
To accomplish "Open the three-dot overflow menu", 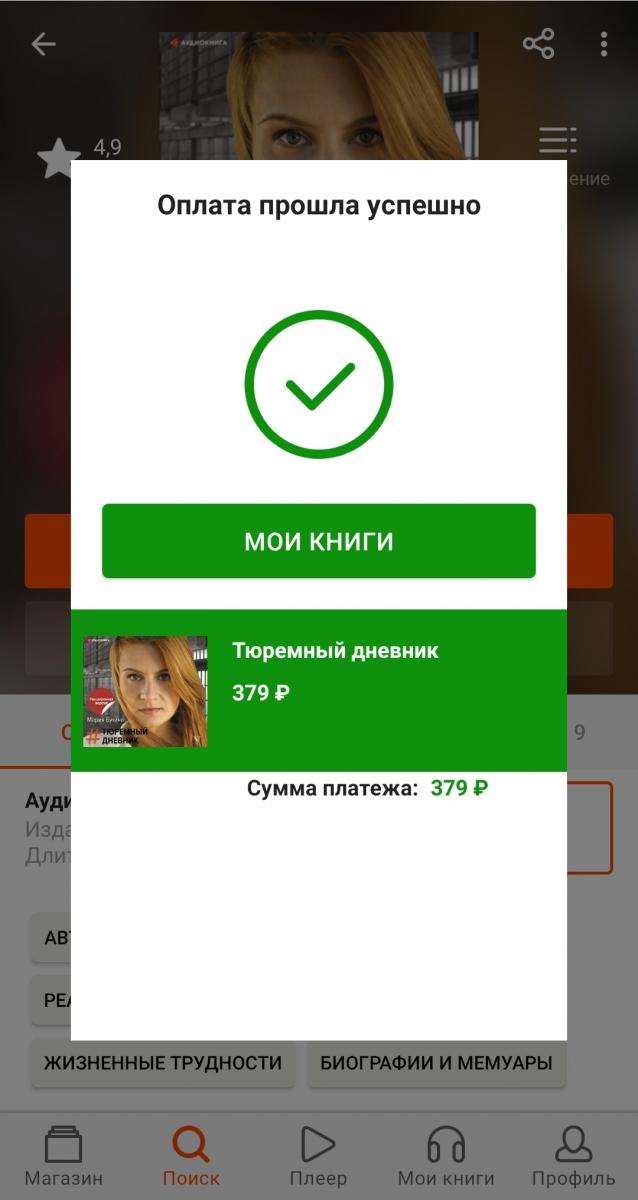I will (x=604, y=44).
